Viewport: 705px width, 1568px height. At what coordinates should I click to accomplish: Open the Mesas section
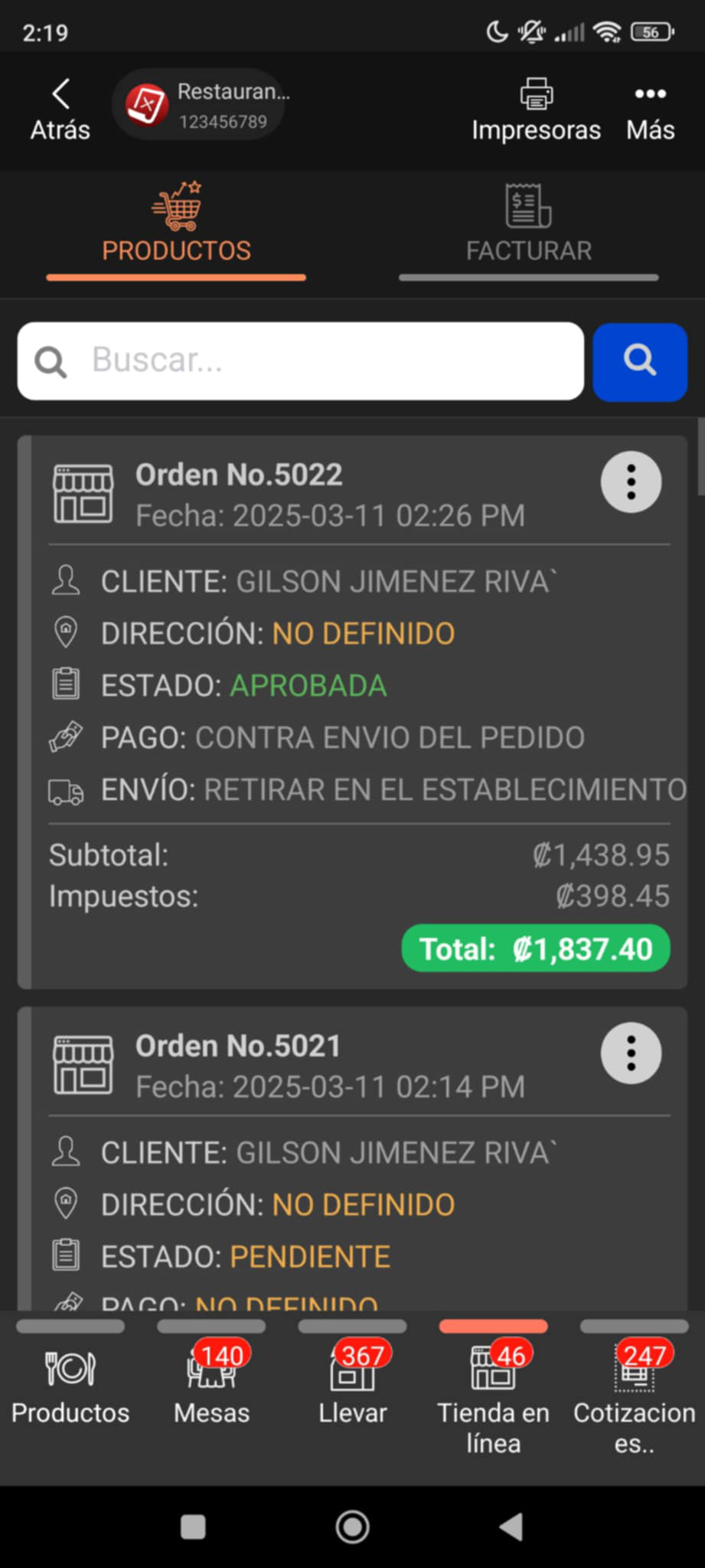click(x=211, y=1387)
